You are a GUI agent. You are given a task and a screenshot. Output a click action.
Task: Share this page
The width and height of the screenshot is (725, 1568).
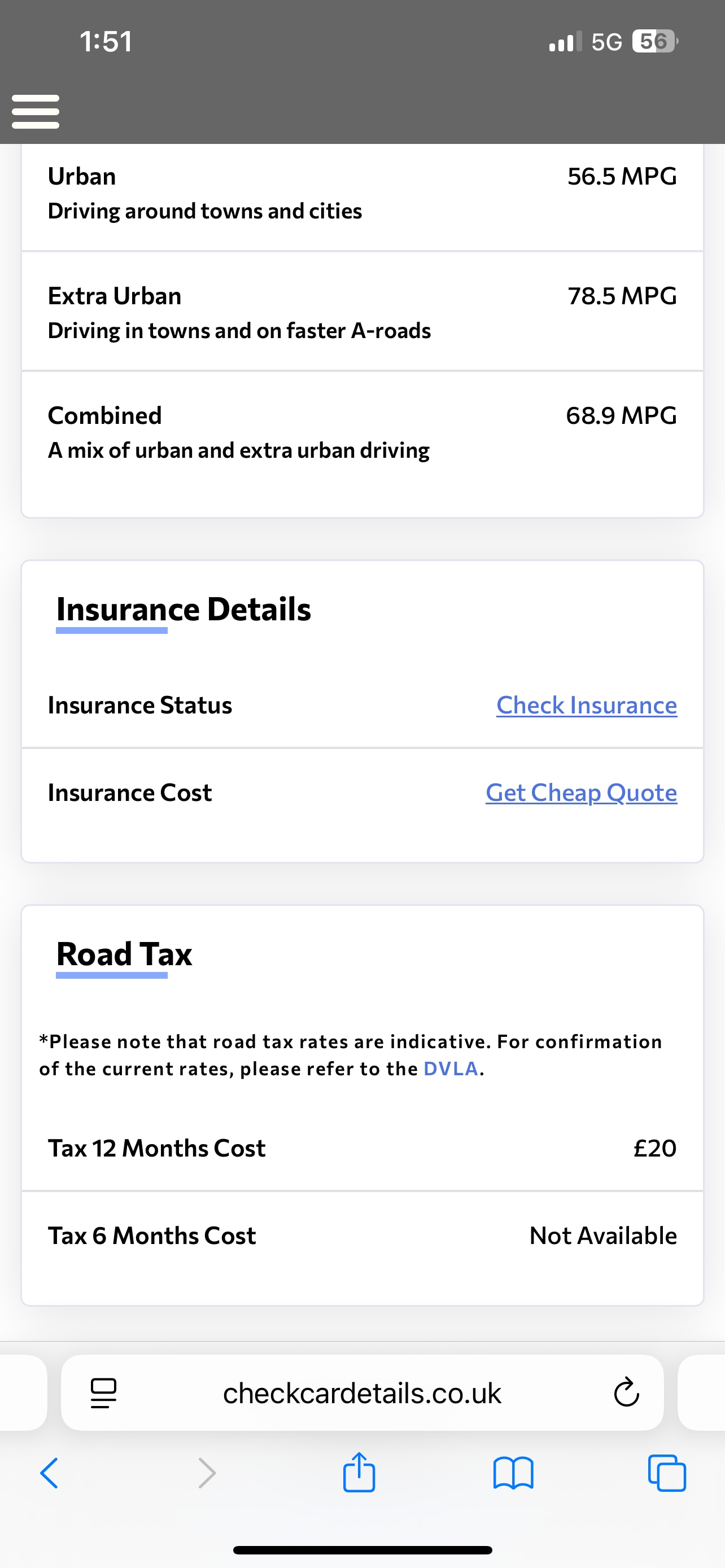point(359,1473)
